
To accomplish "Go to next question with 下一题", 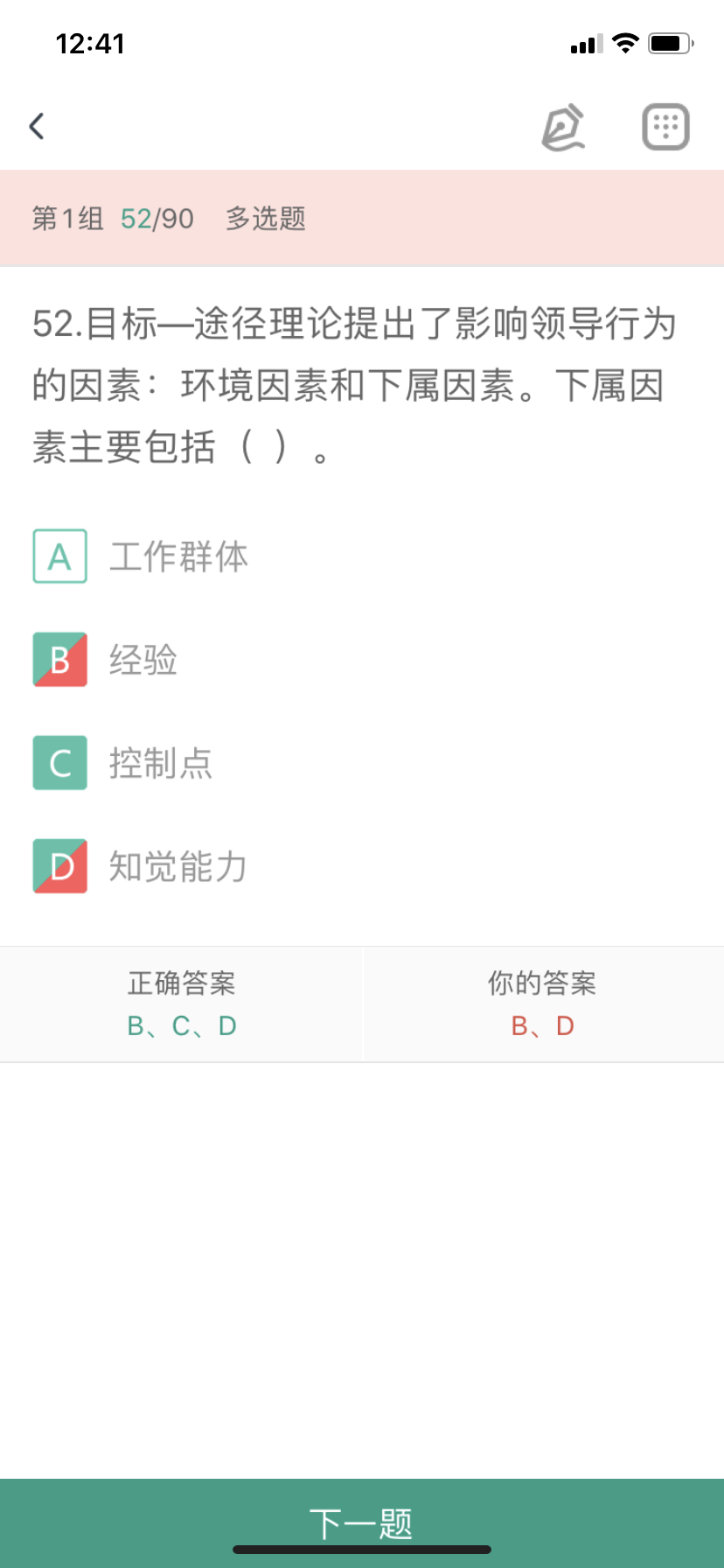I will [x=362, y=1523].
